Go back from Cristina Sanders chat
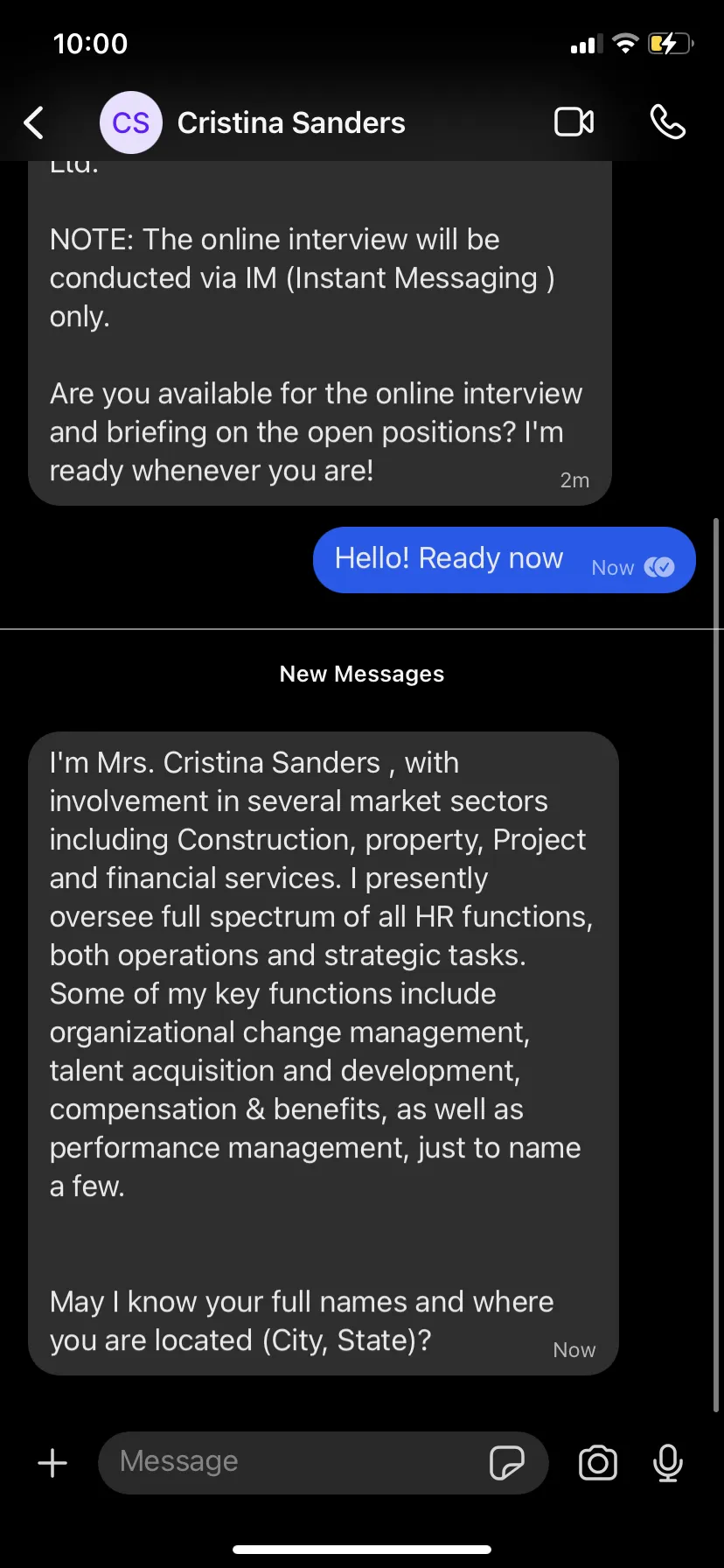 34,123
